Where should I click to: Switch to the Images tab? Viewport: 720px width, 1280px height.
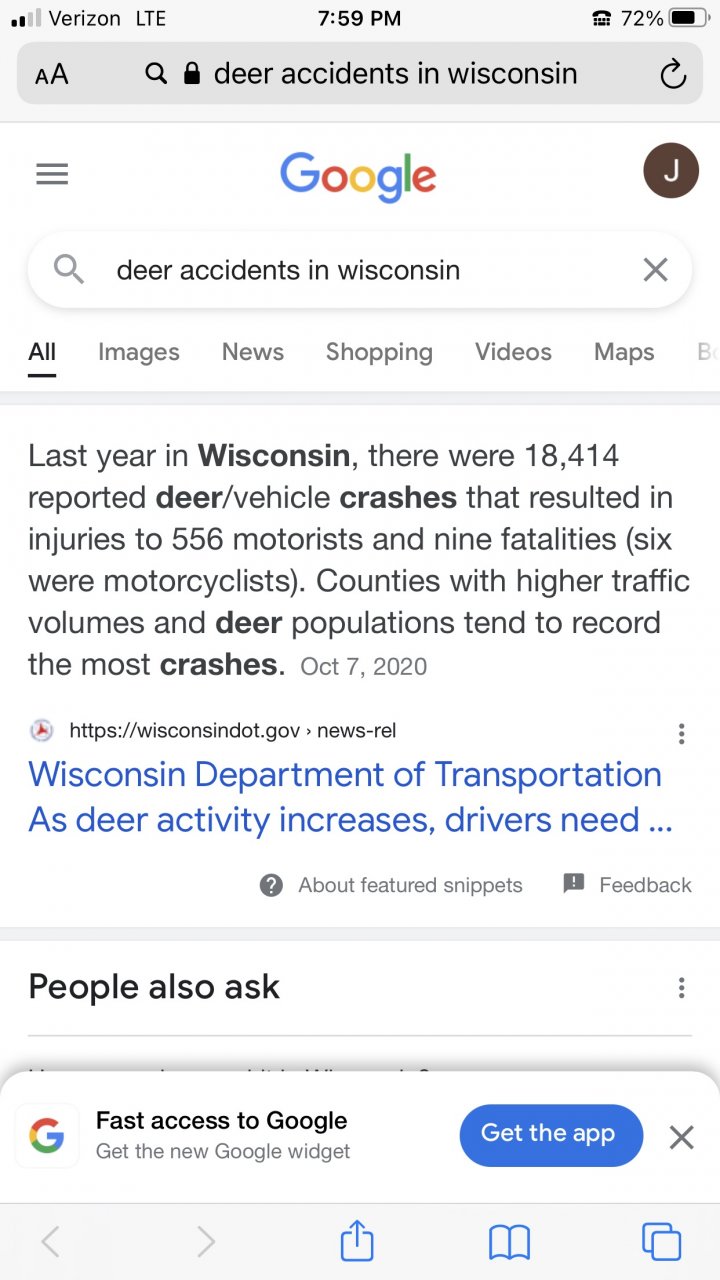pos(138,352)
